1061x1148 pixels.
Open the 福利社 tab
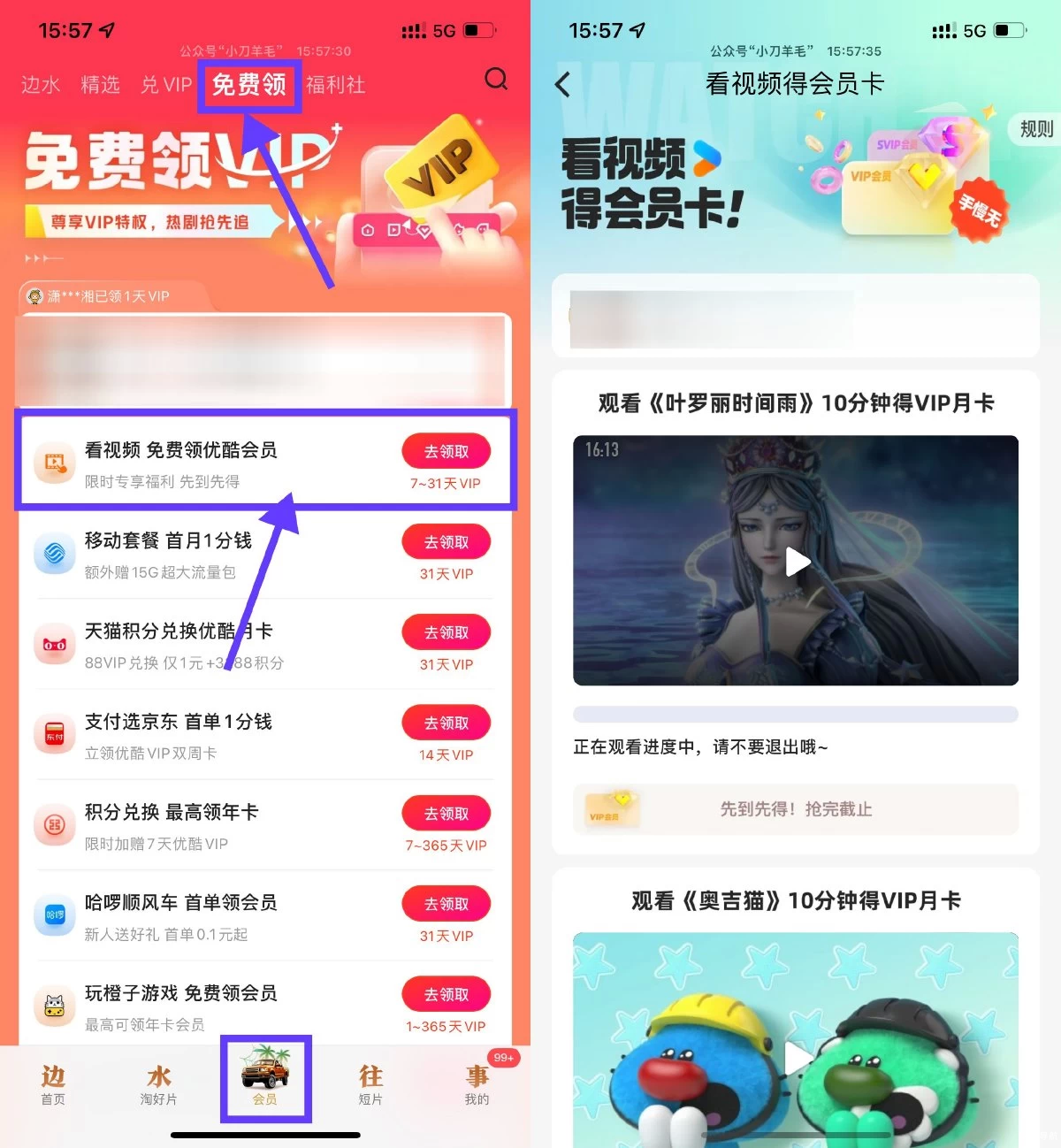coord(335,84)
